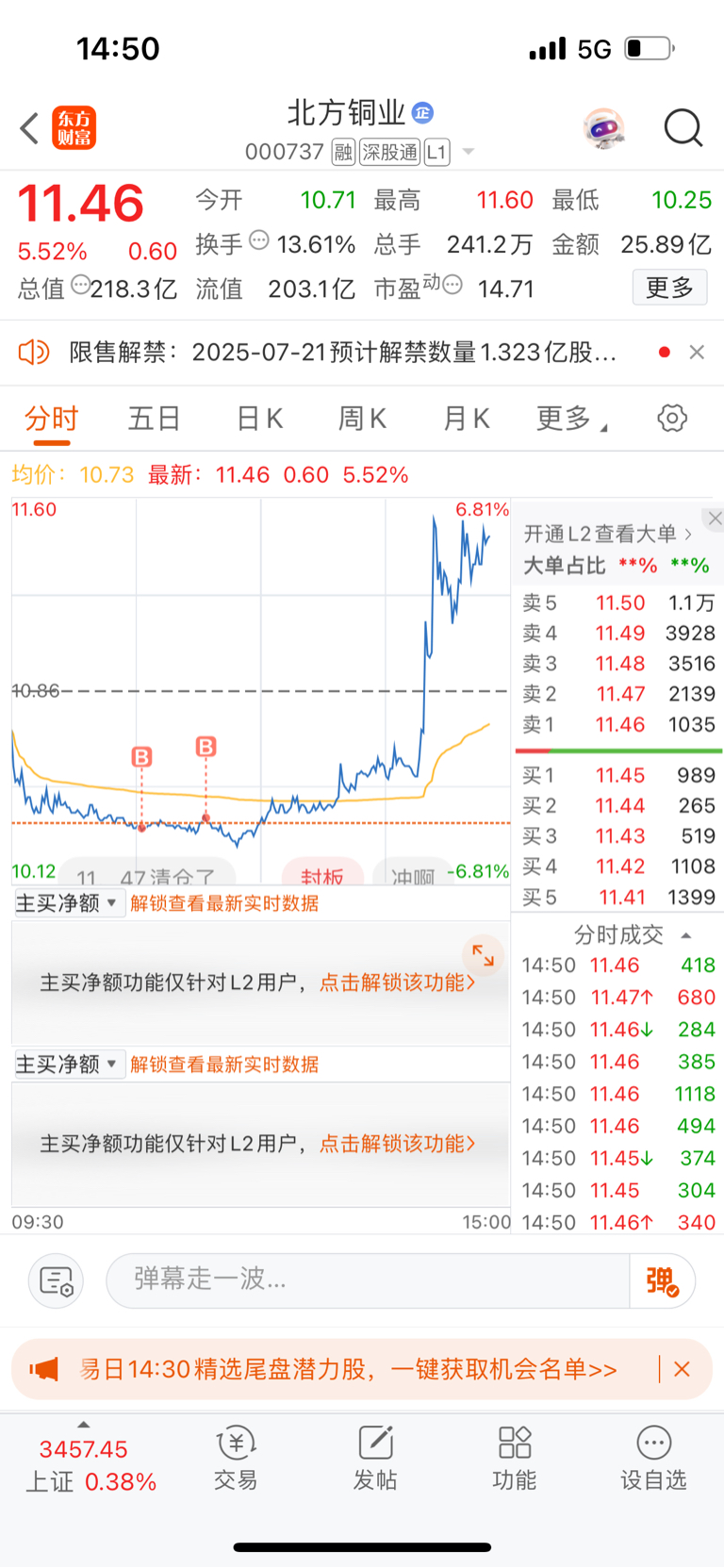This screenshot has height=1568, width=724.
Task: Select the 周K chart tab
Action: click(363, 418)
